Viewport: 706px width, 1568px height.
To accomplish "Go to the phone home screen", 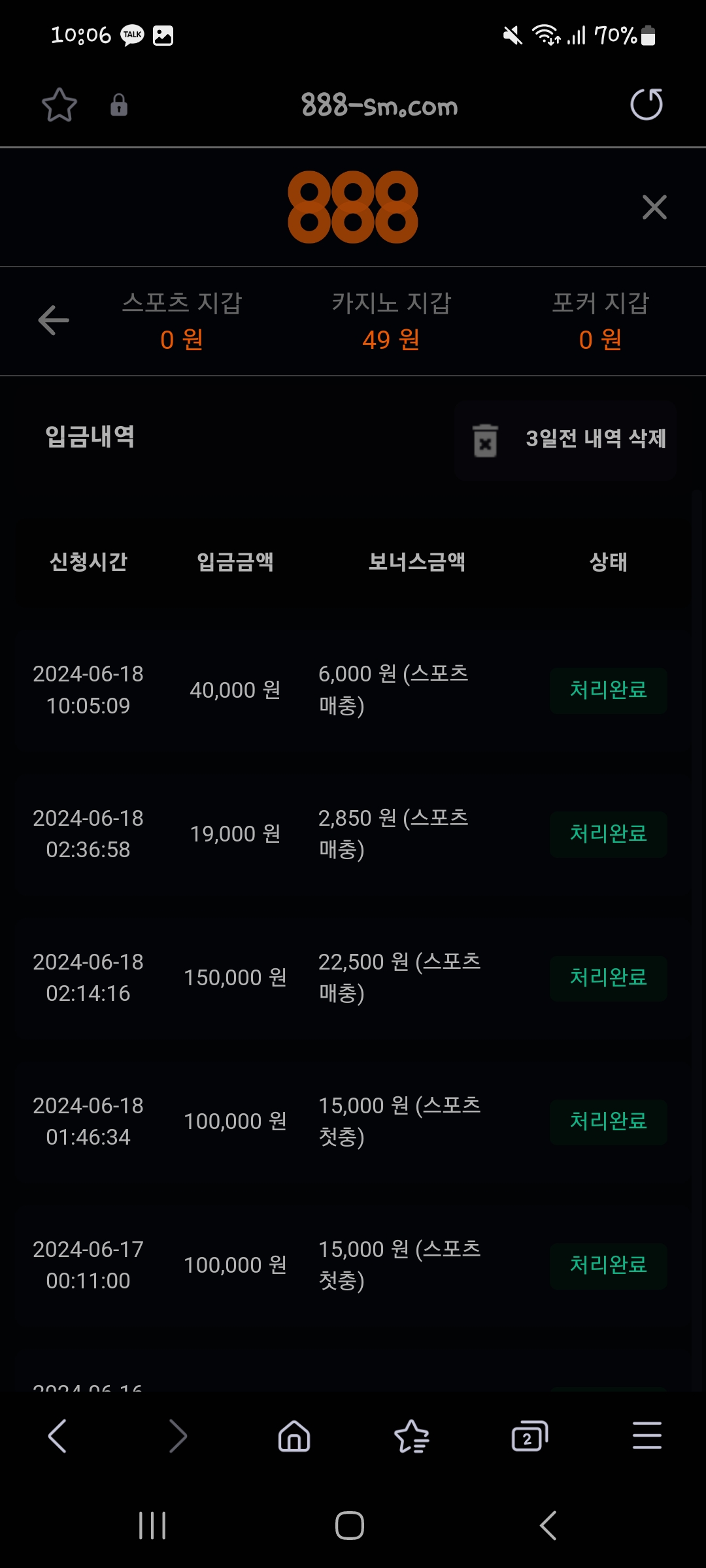I will [x=350, y=1526].
